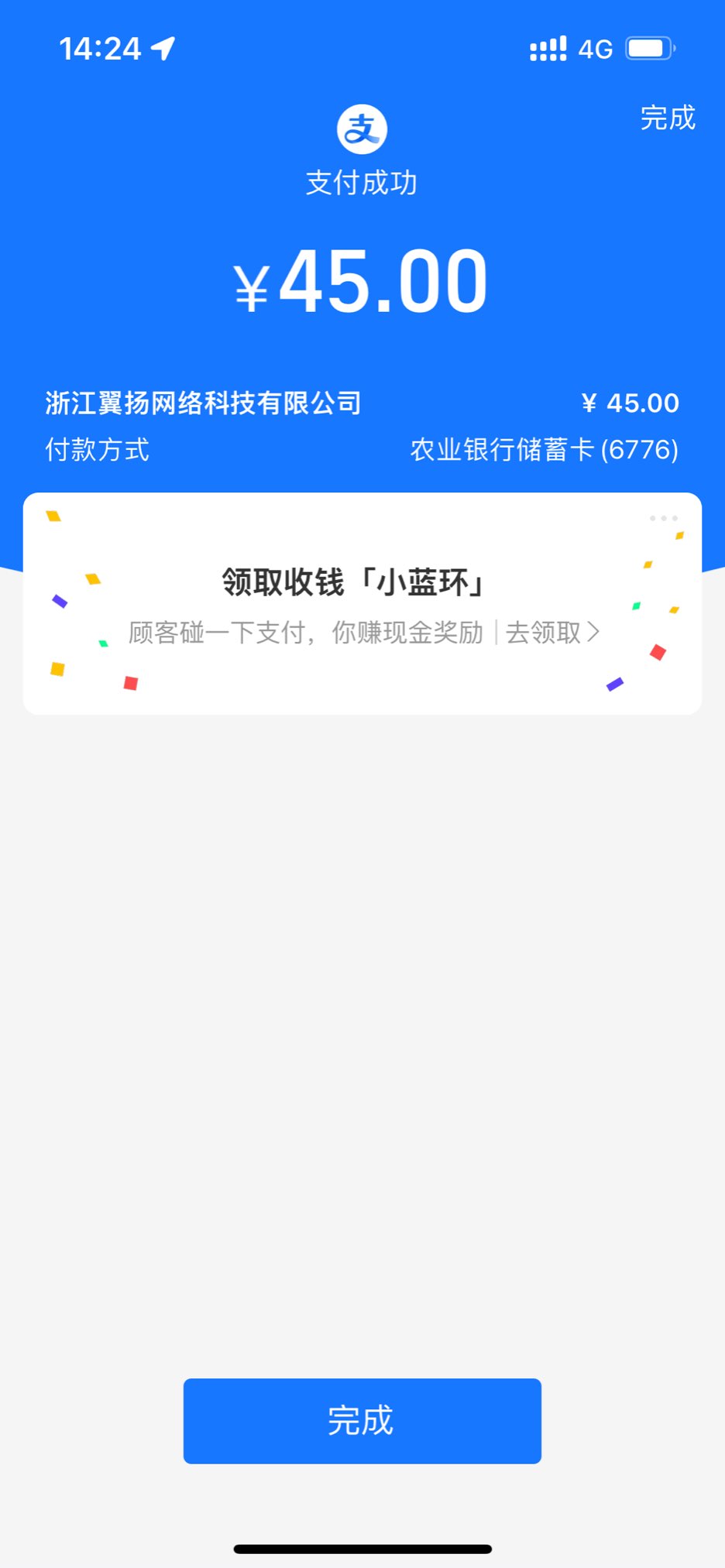725x1568 pixels.
Task: Open the three-dot menu on promo card
Action: 664,518
